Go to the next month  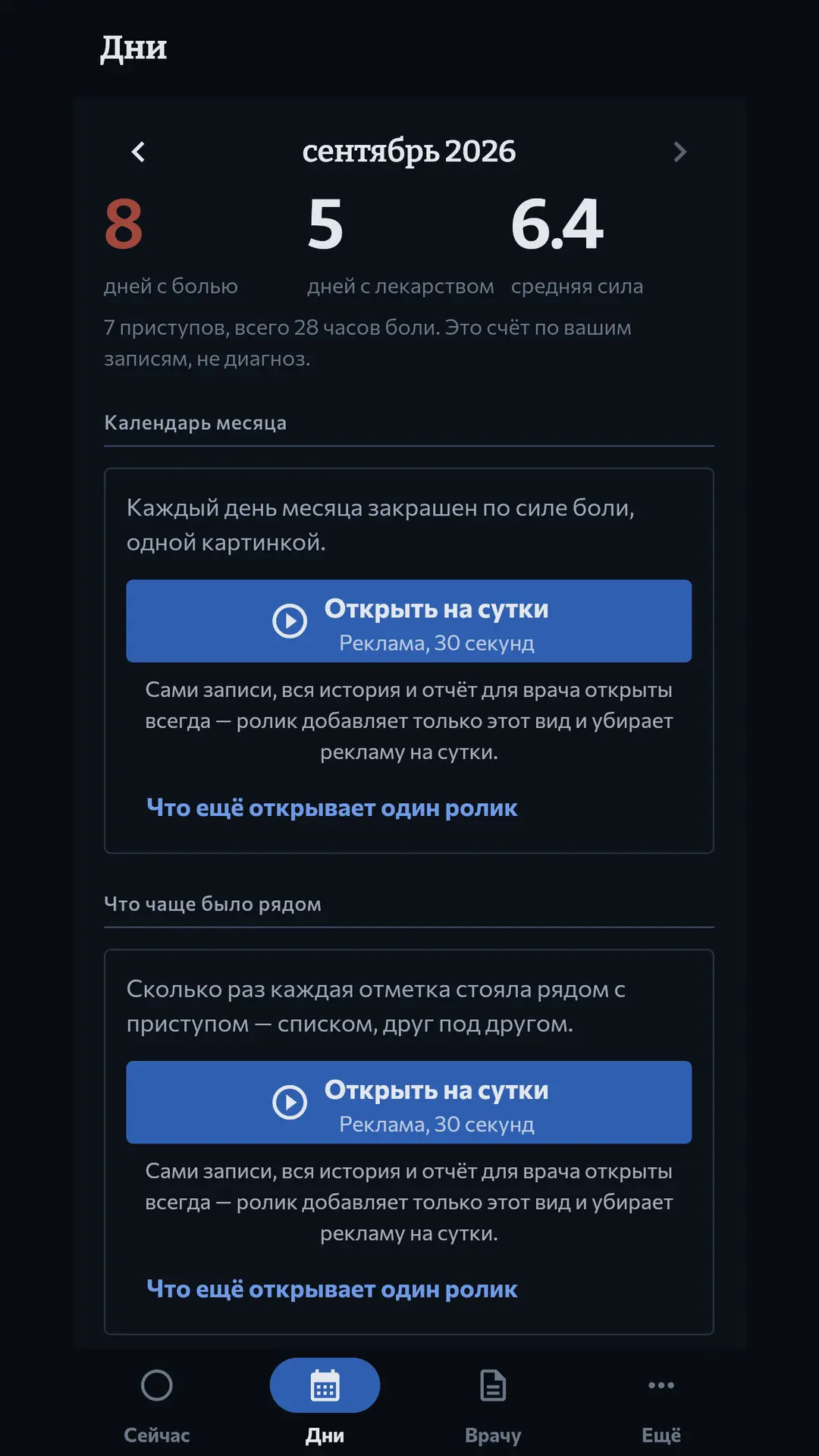pyautogui.click(x=679, y=152)
